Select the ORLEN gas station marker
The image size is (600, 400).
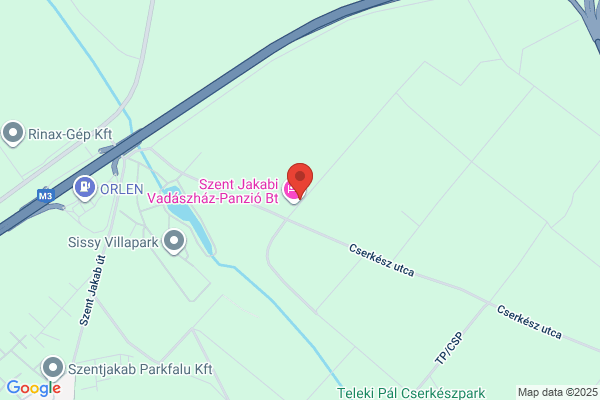tap(85, 187)
